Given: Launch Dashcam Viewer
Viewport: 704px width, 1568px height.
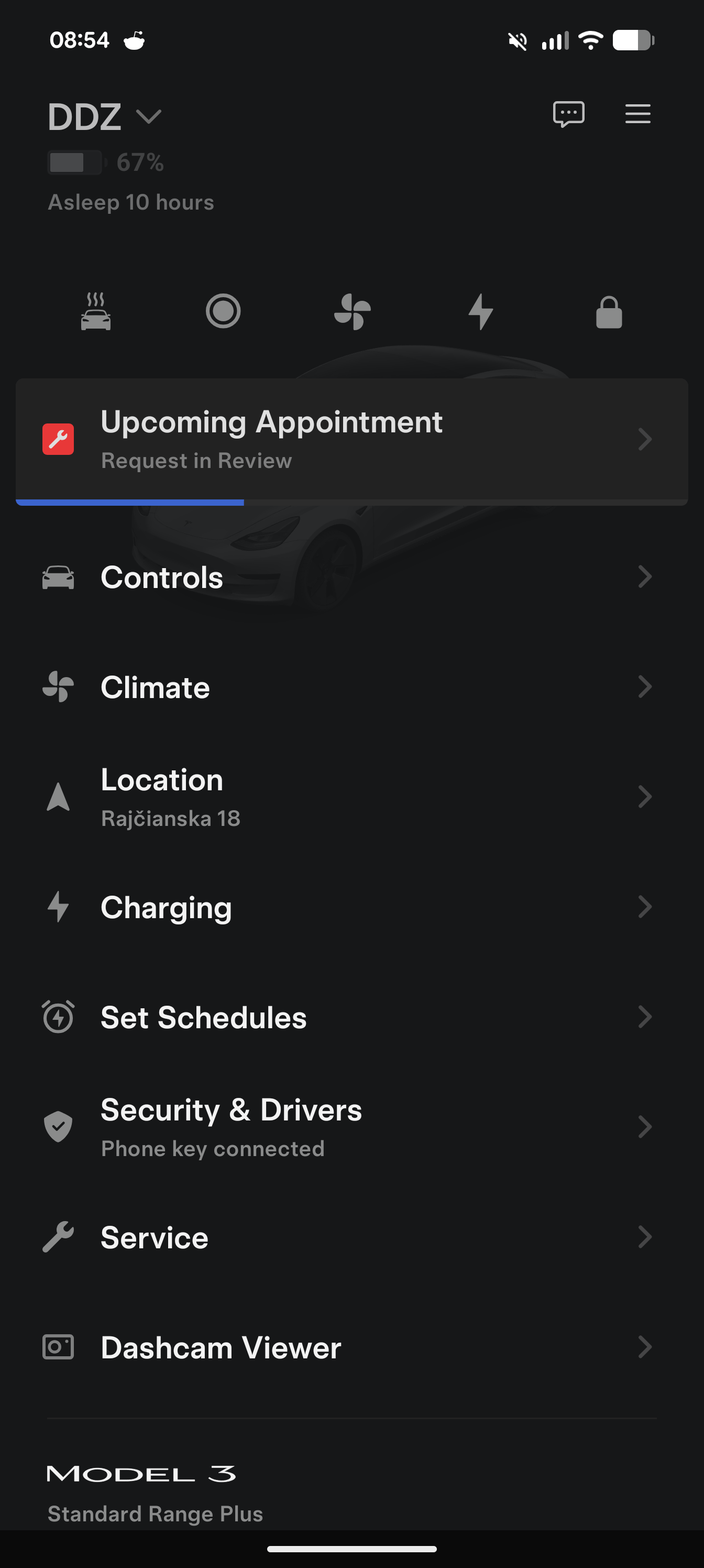Looking at the screenshot, I should (x=351, y=1347).
